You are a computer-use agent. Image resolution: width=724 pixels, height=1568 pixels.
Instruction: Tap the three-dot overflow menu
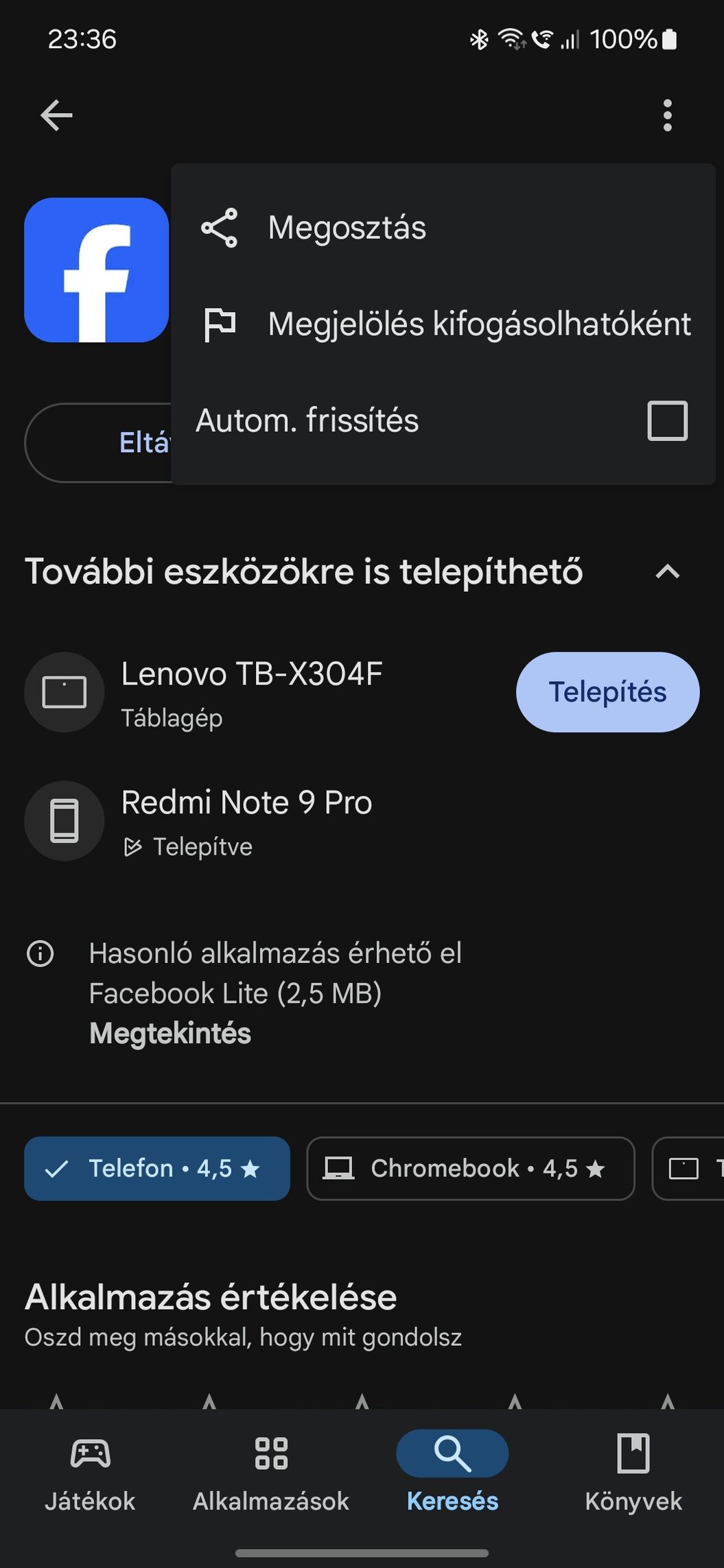[x=667, y=115]
